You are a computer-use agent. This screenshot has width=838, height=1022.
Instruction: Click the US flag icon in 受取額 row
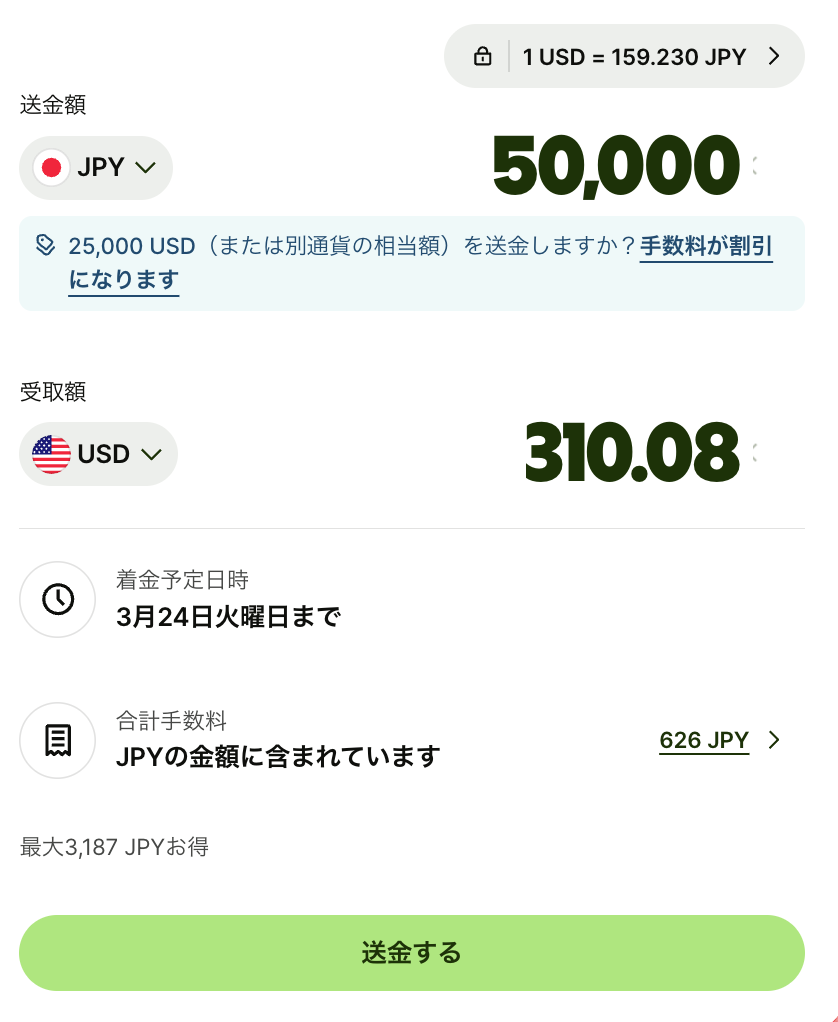pyautogui.click(x=51, y=454)
